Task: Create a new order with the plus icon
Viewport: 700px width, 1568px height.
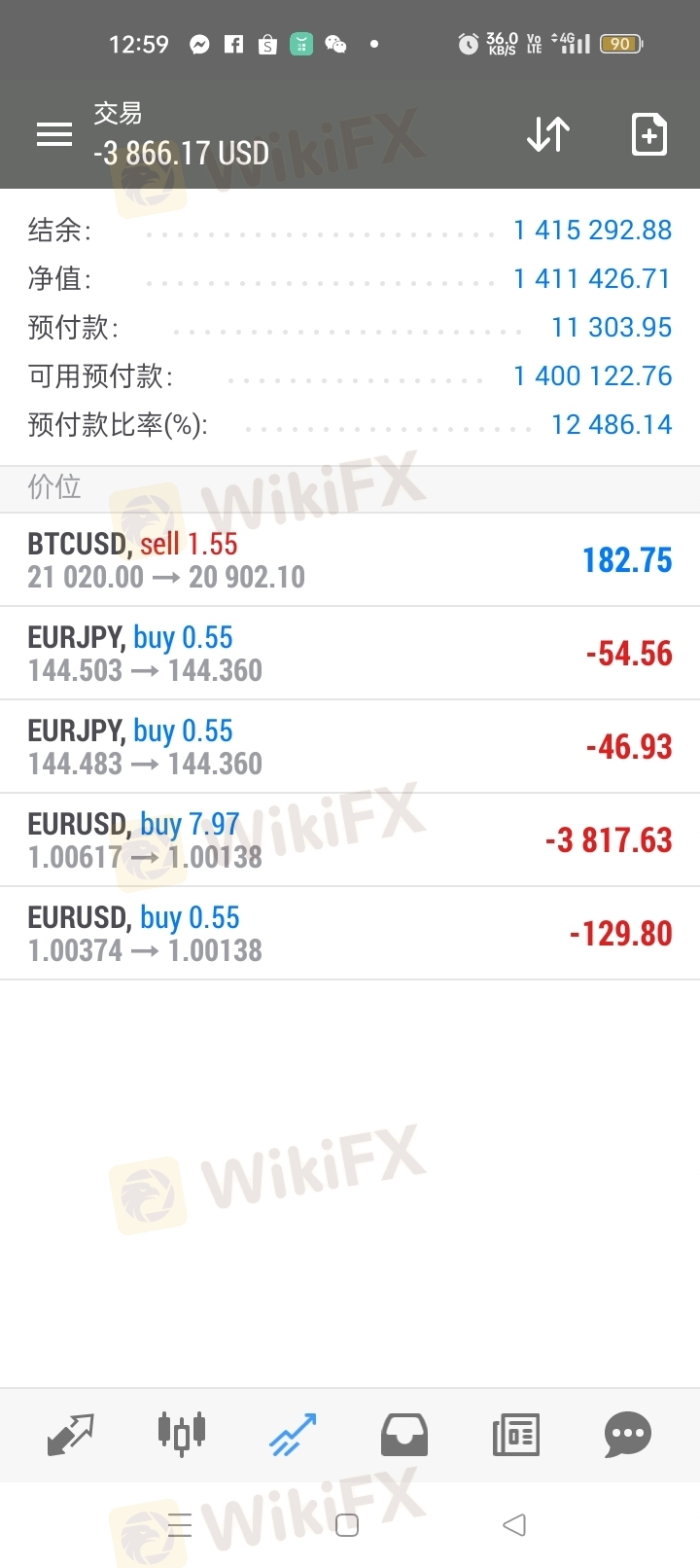Action: pyautogui.click(x=649, y=134)
